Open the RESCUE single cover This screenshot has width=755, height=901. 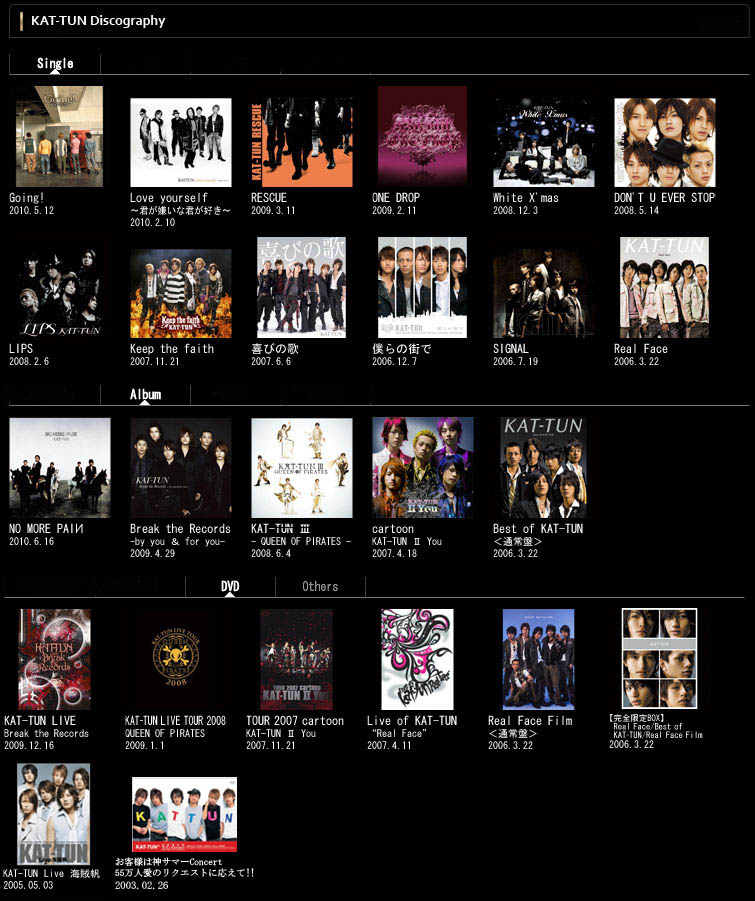[x=301, y=142]
